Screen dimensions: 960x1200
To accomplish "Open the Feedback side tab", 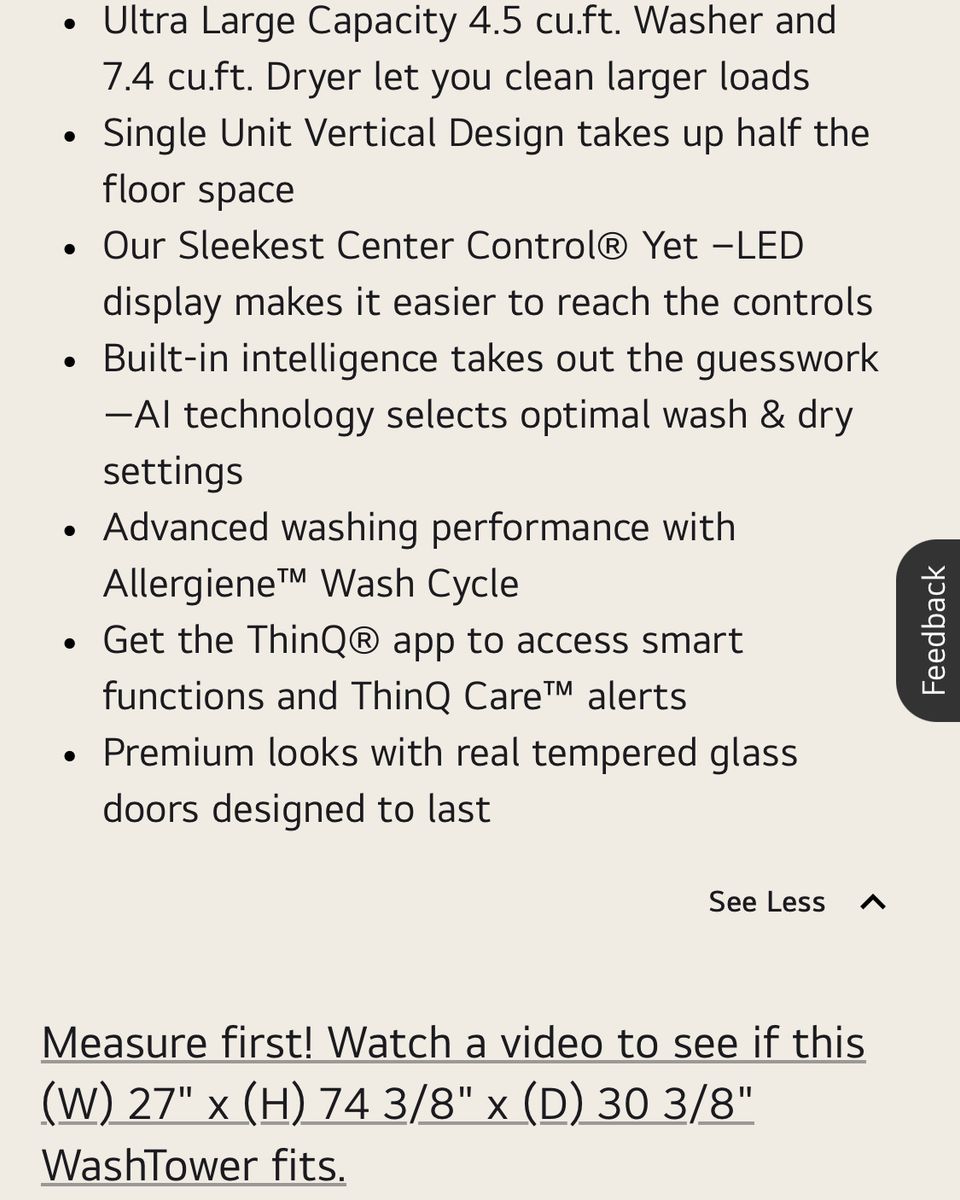I will pyautogui.click(x=931, y=630).
